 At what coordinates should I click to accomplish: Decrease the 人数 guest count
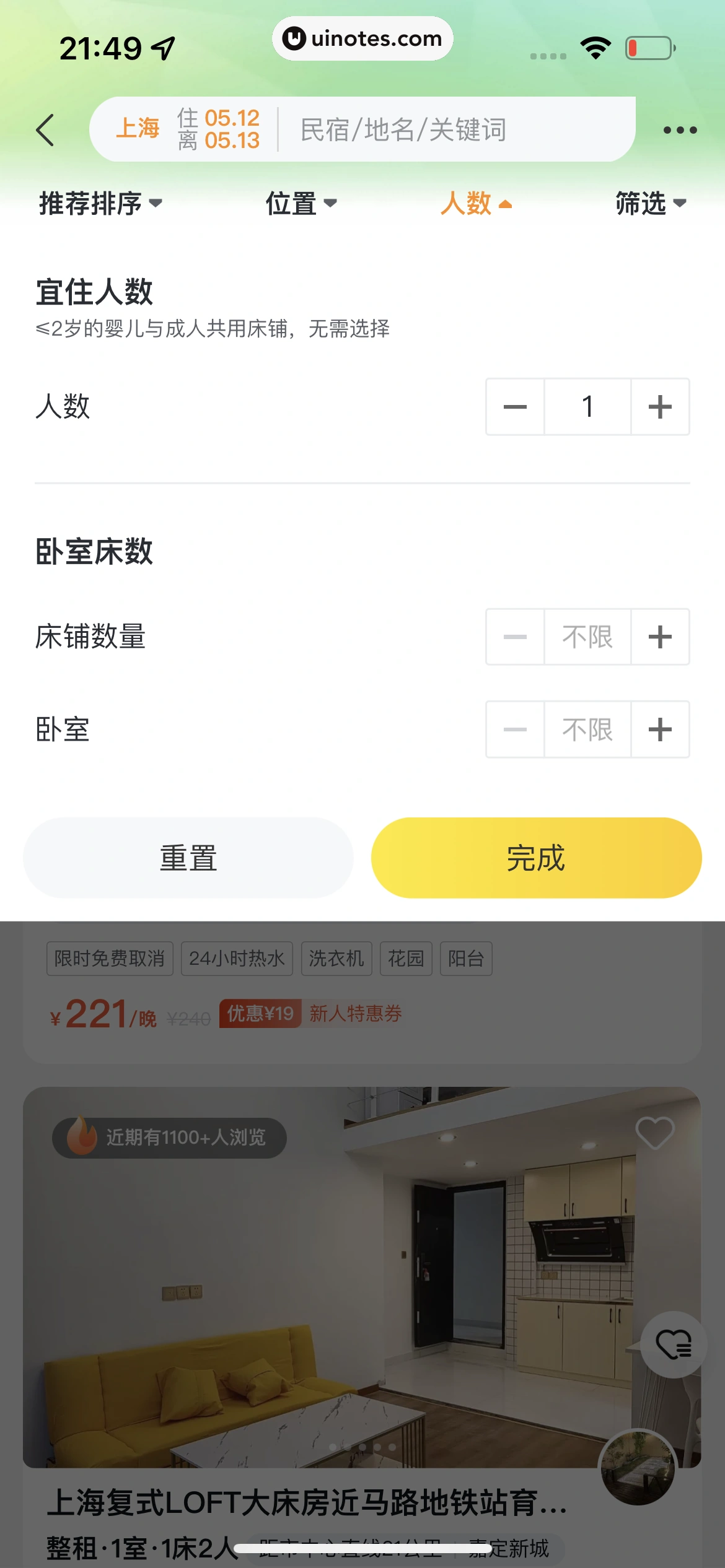point(515,407)
